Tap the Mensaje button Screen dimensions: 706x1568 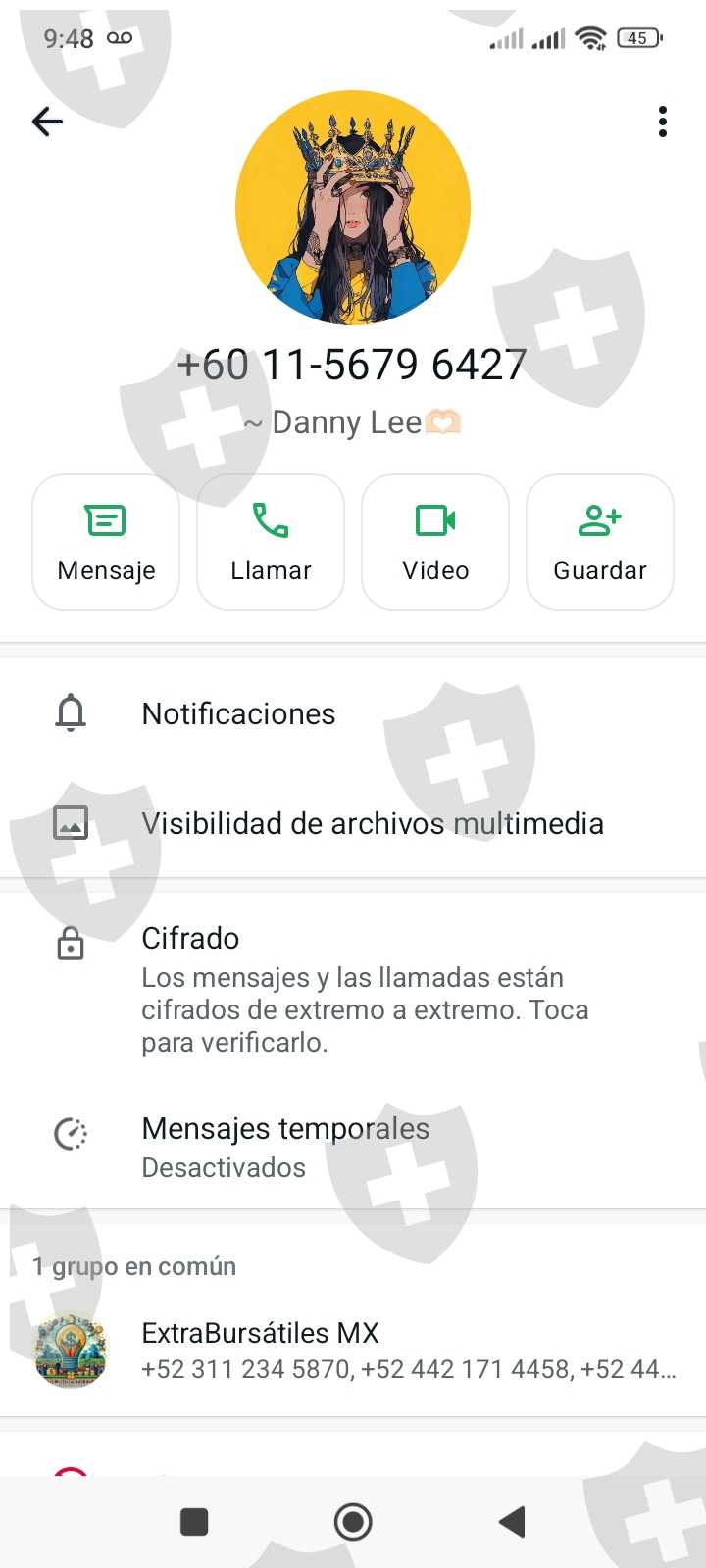(x=106, y=542)
